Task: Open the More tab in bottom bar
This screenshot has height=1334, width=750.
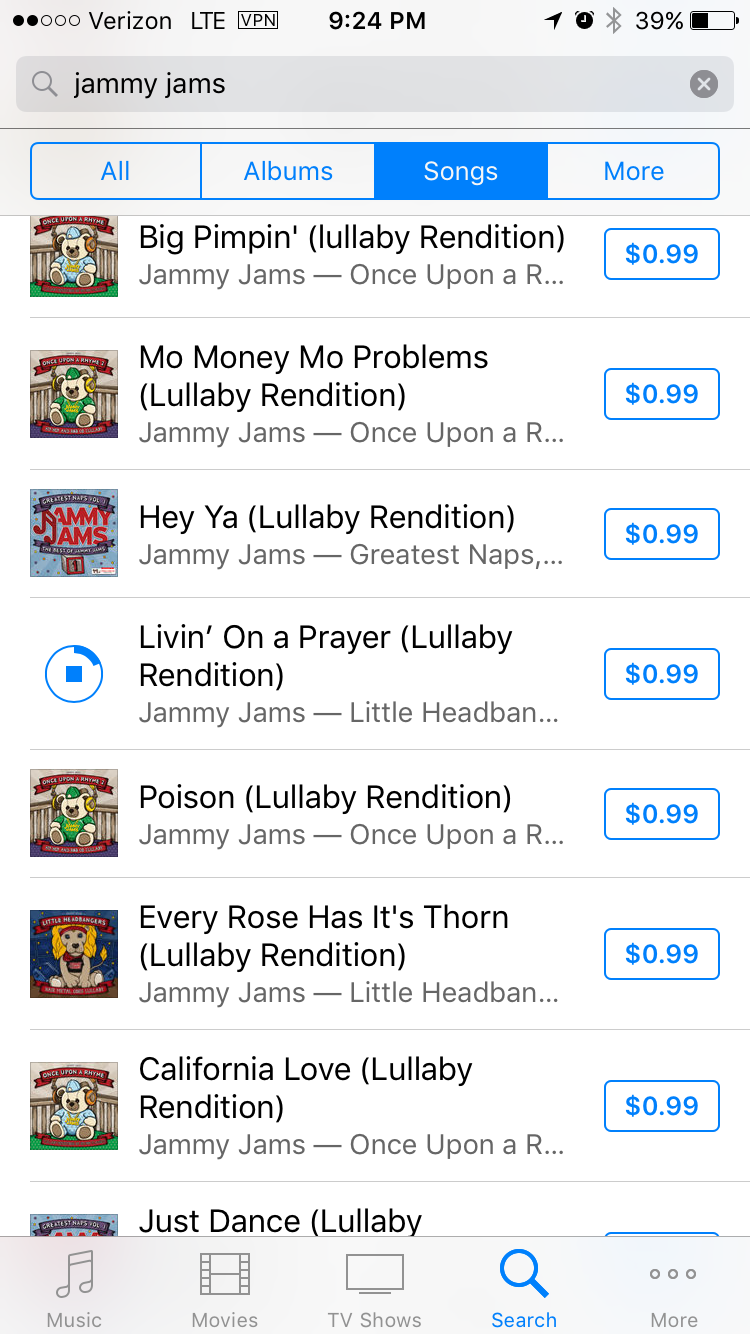Action: coord(674,1288)
